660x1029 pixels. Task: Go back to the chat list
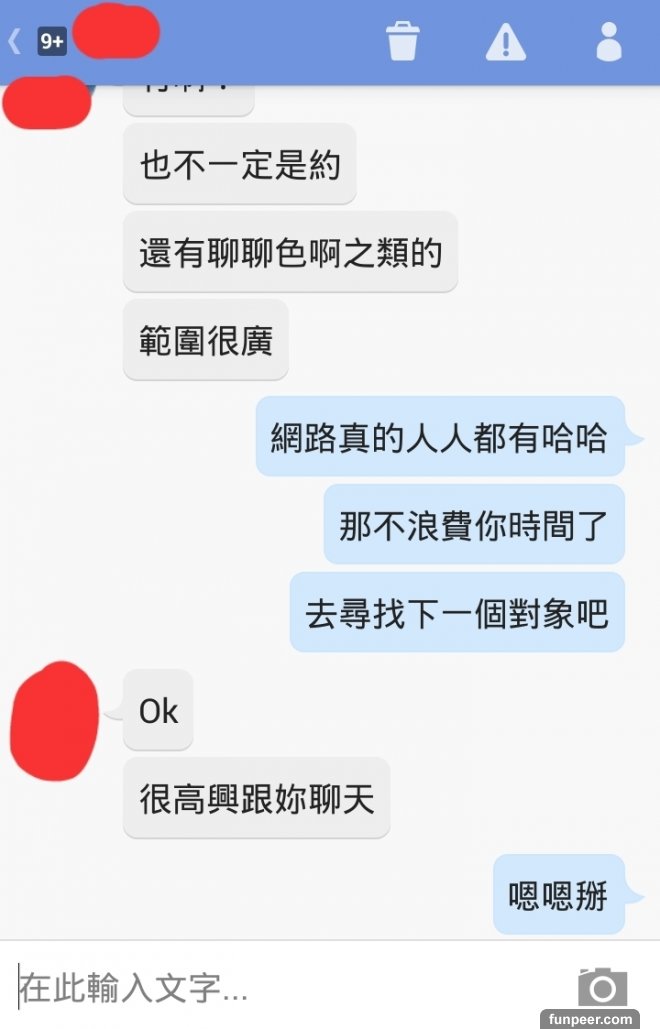tap(16, 42)
